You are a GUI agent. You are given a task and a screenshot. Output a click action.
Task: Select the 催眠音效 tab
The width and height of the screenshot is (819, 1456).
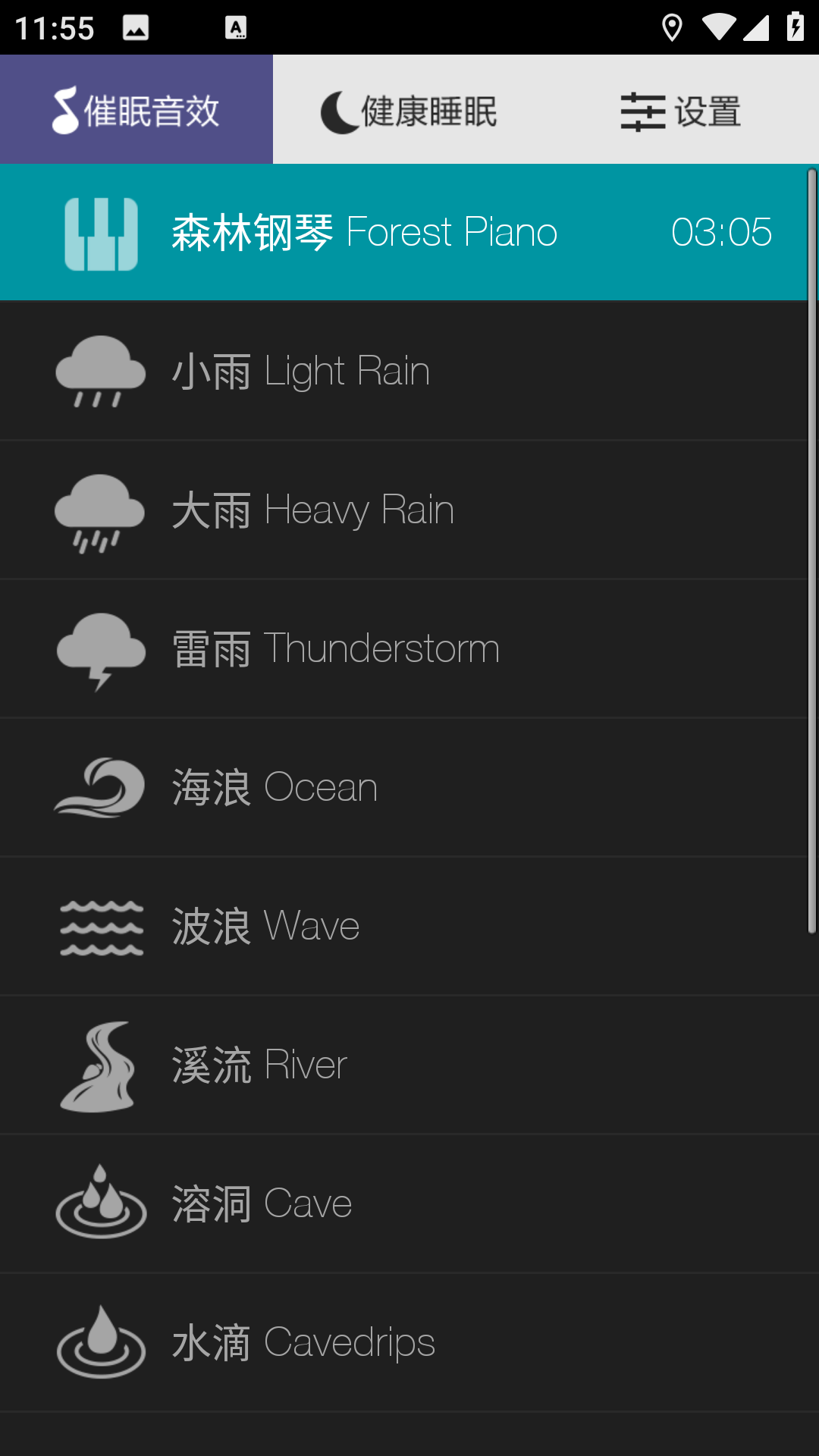coord(136,111)
